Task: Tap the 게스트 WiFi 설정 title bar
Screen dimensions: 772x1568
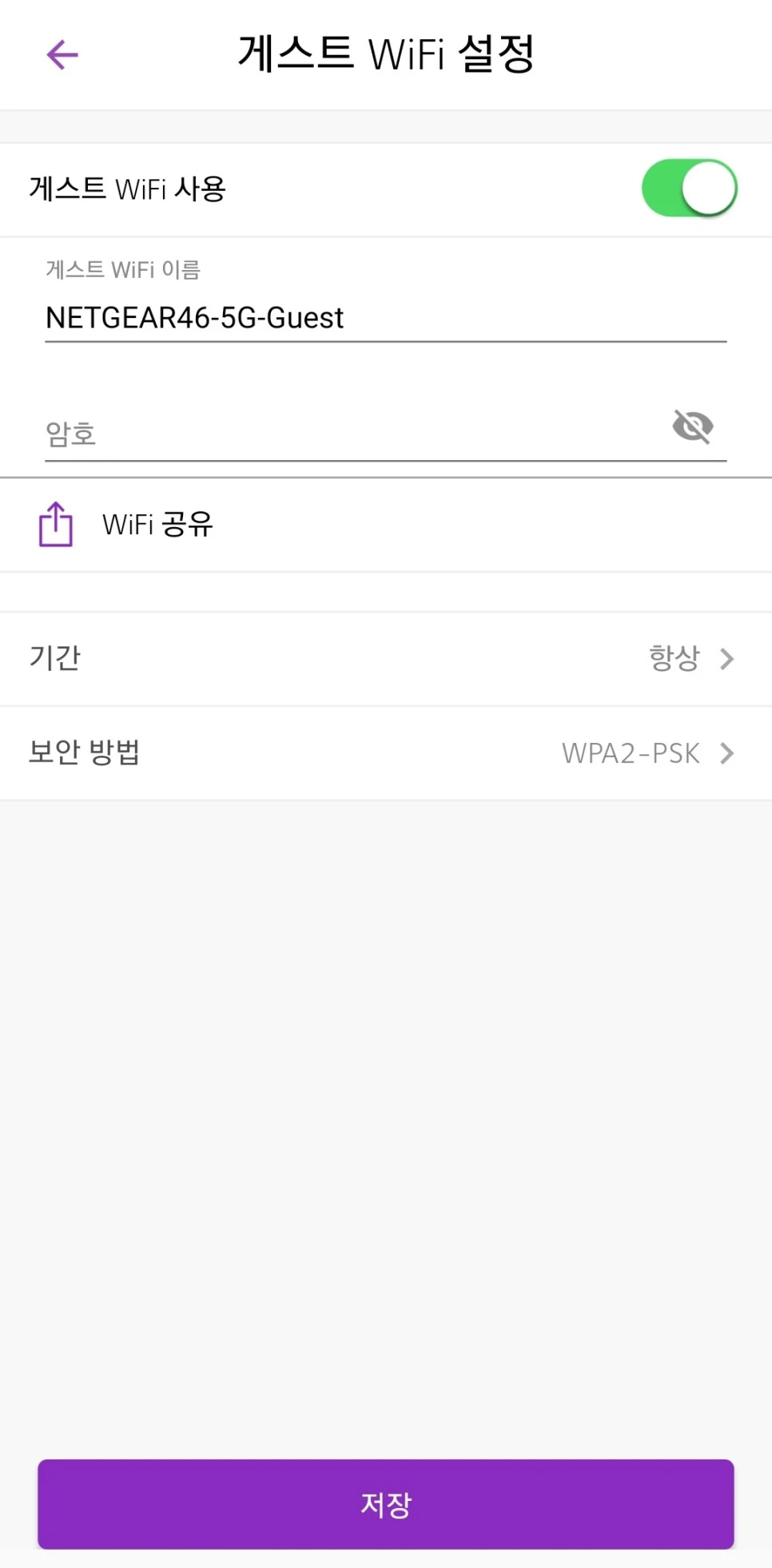Action: click(386, 54)
